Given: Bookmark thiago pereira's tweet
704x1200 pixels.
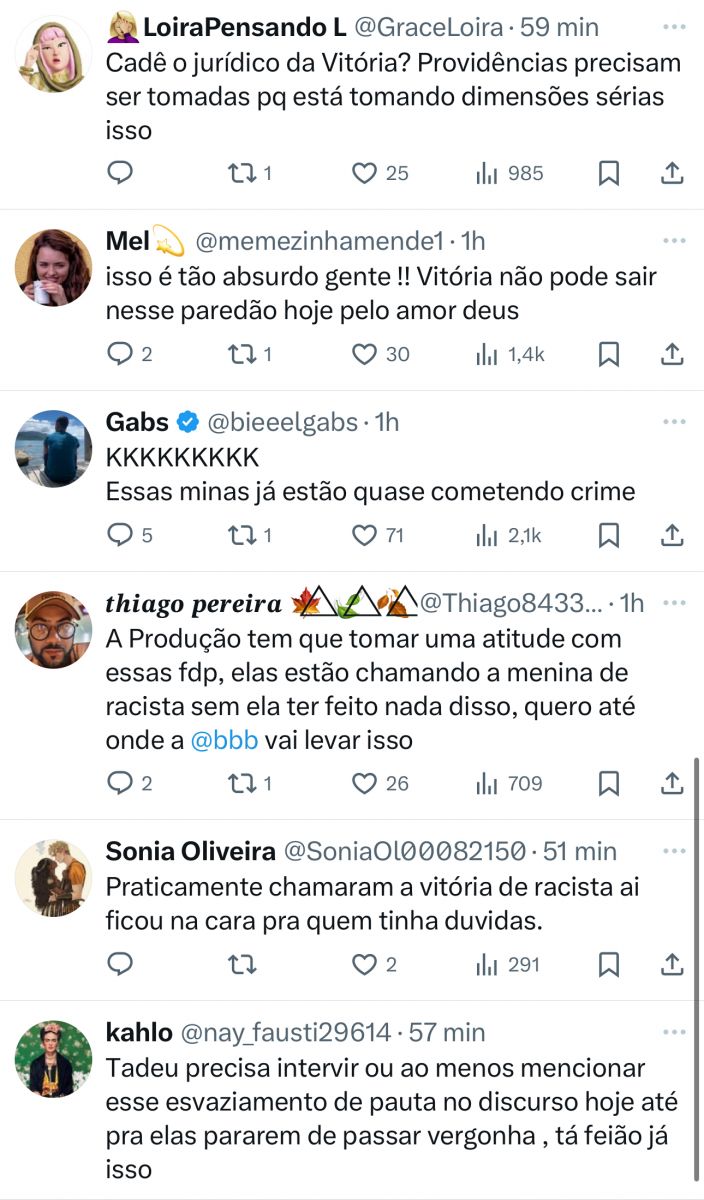Looking at the screenshot, I should [608, 783].
